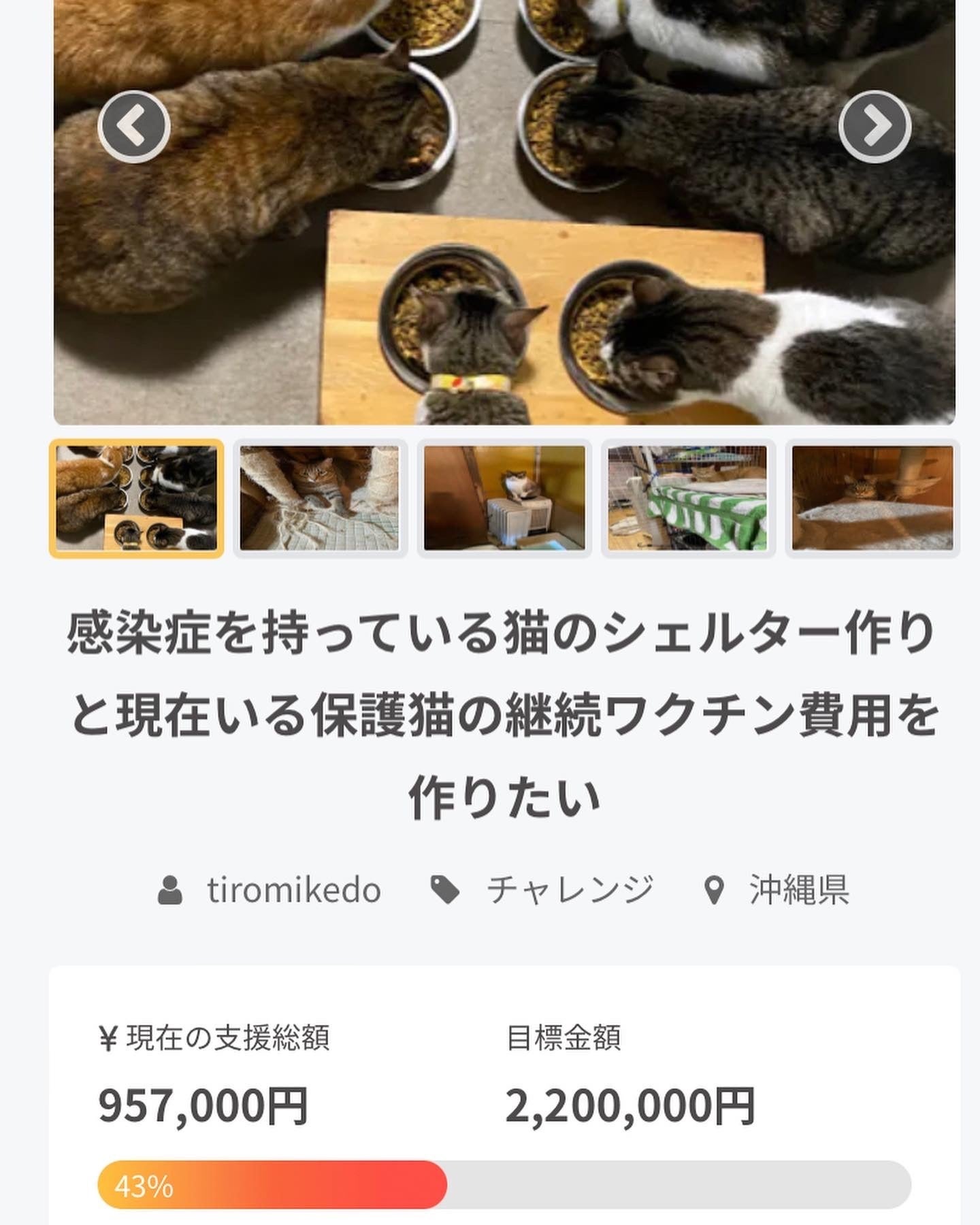Open the thumbnail of the cat on the heater
Viewport: 980px width, 1225px height.
pyautogui.click(x=504, y=498)
